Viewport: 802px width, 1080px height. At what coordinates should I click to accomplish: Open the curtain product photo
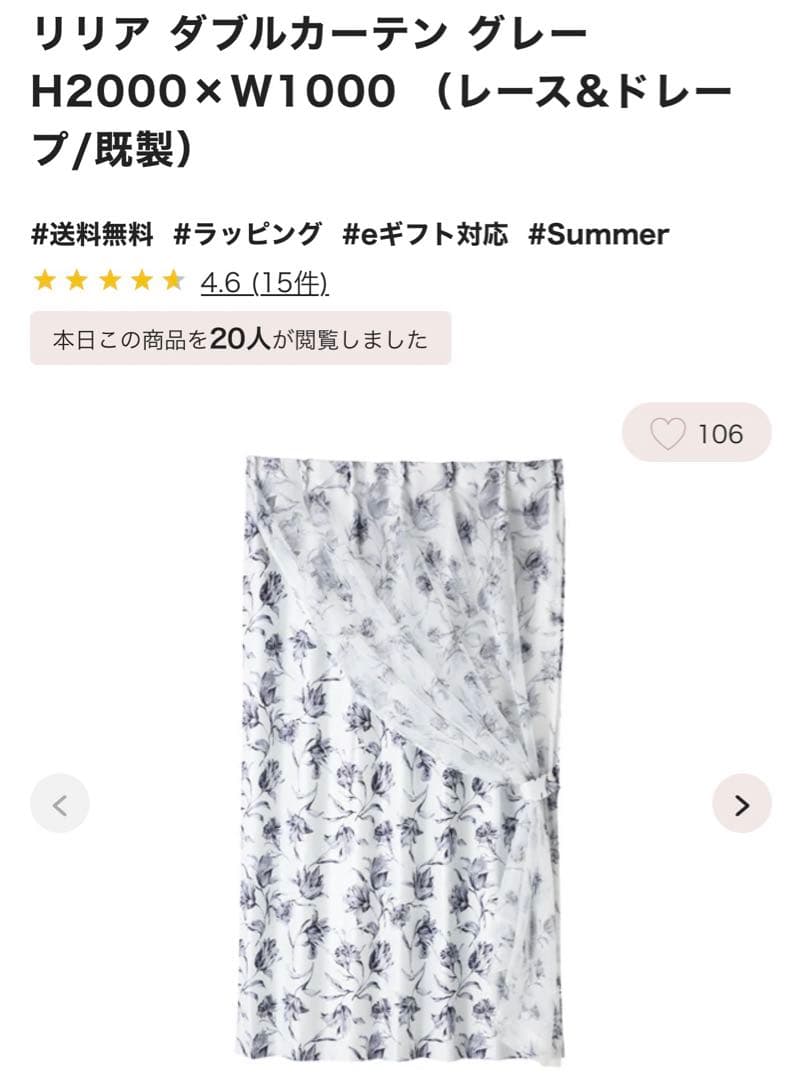(x=403, y=760)
